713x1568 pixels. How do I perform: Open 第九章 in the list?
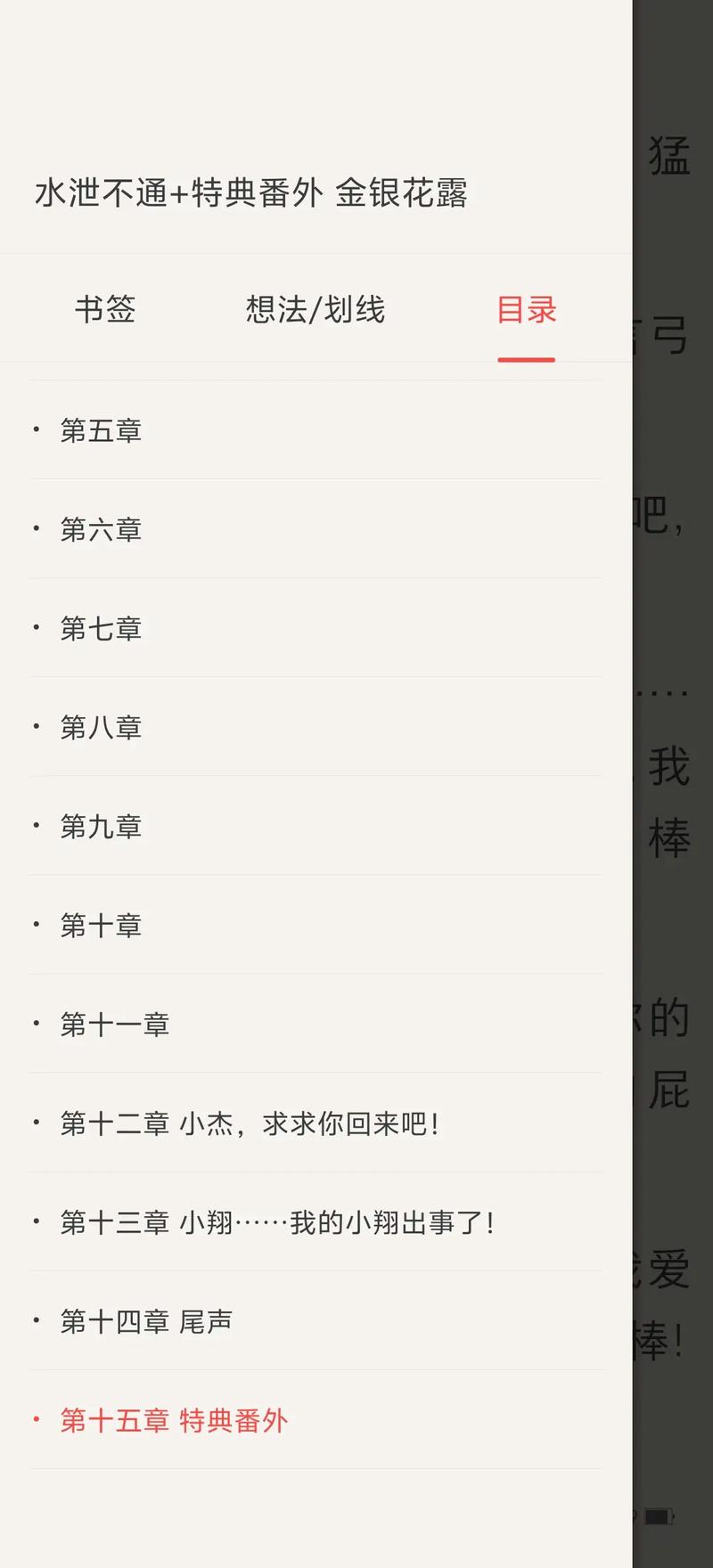316,826
